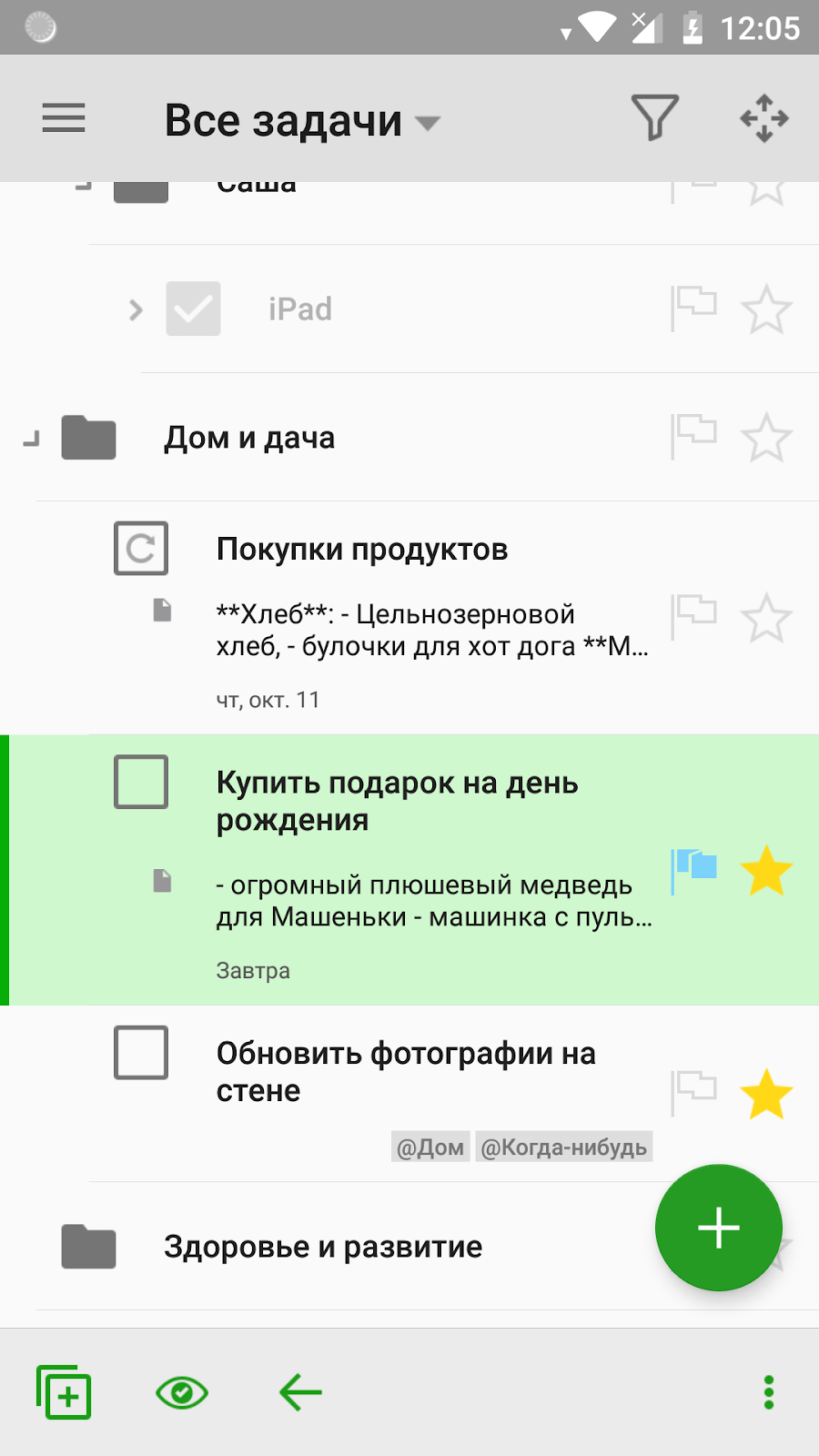Tap the move arrows icon

point(764,118)
